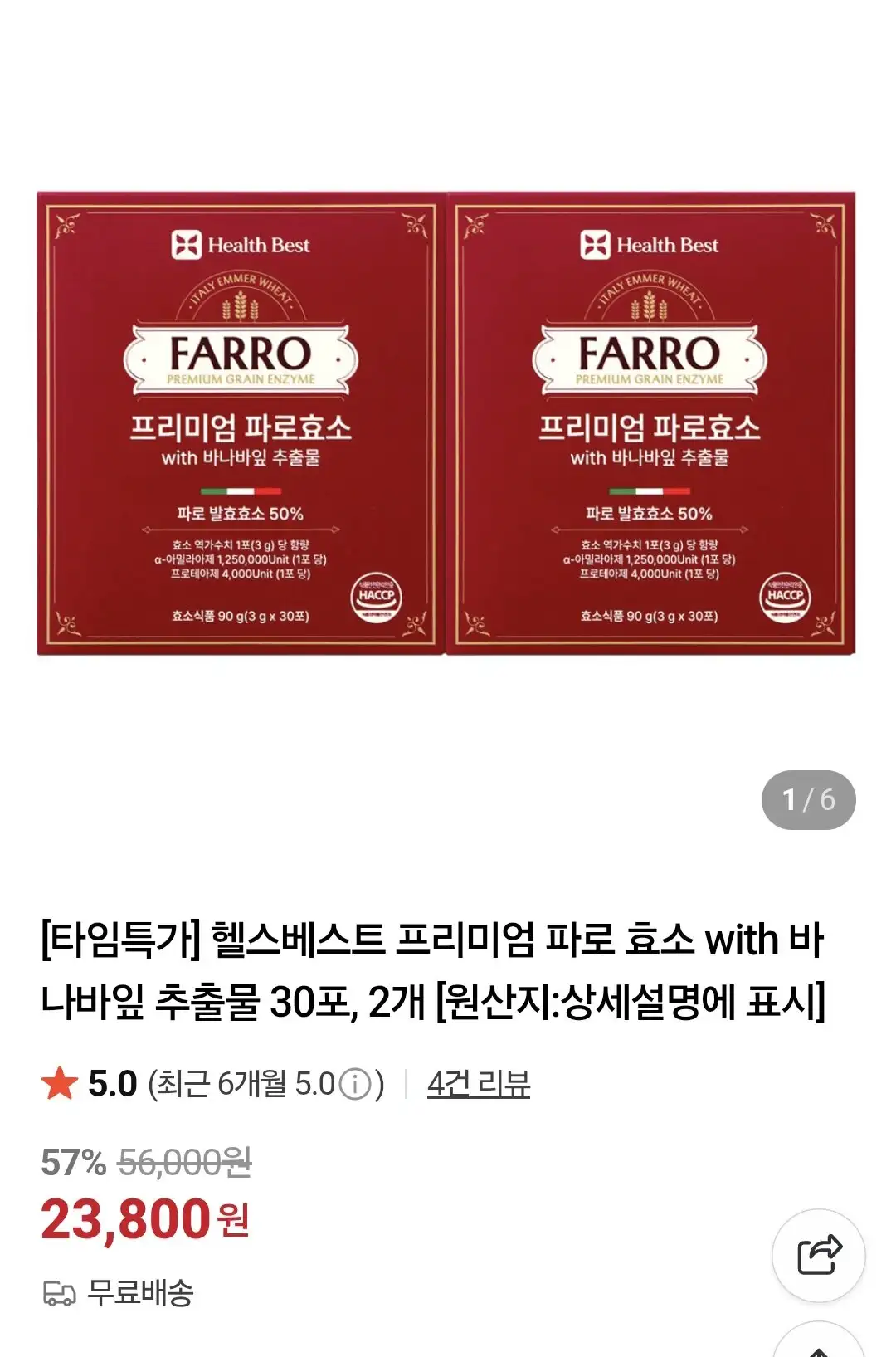
Task: Open the Farro product image
Action: click(x=446, y=423)
